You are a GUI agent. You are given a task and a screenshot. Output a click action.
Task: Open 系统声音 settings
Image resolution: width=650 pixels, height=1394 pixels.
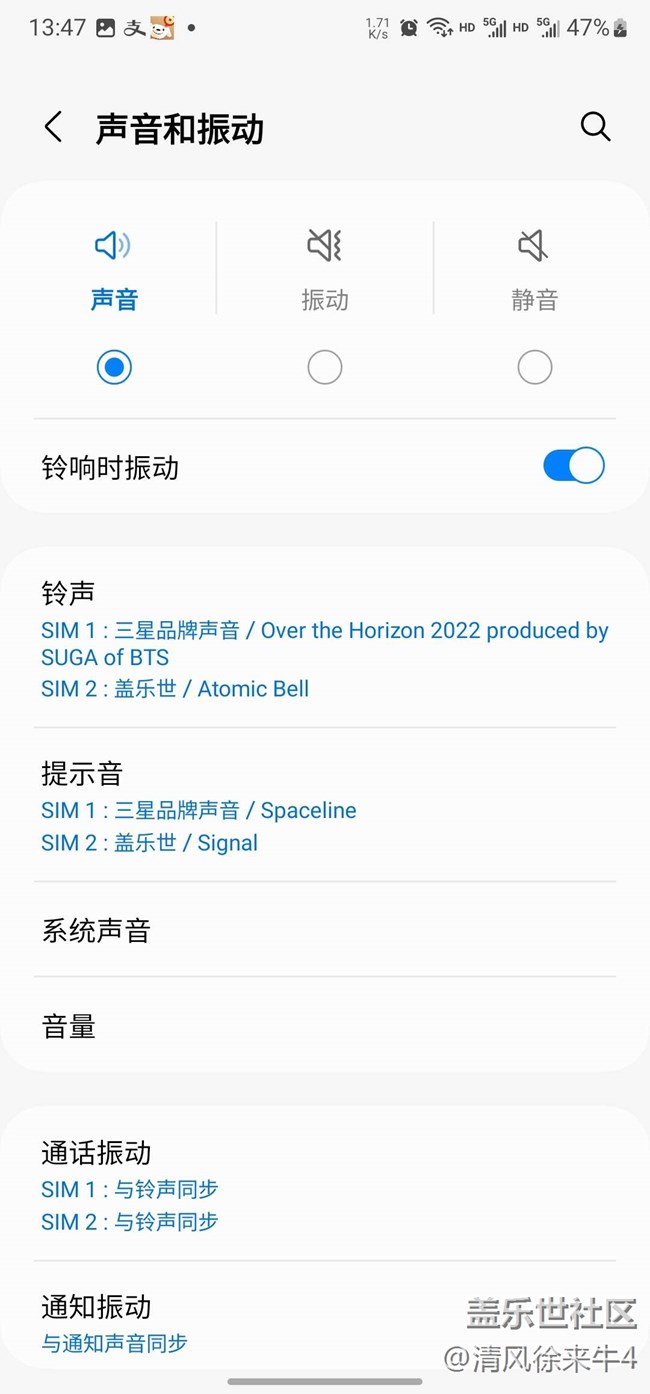point(324,931)
